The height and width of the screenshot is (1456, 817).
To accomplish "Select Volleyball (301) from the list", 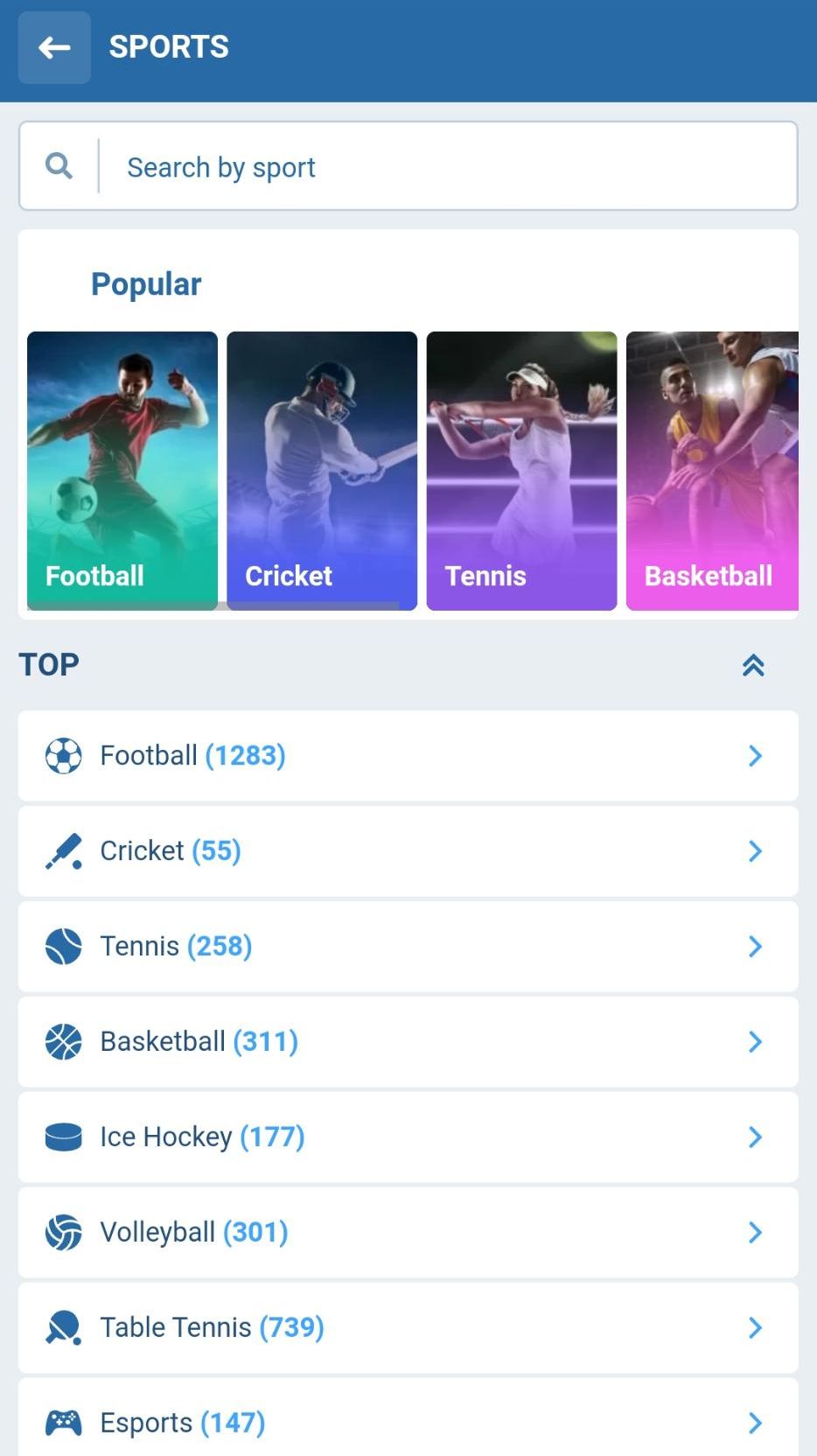I will point(408,1233).
